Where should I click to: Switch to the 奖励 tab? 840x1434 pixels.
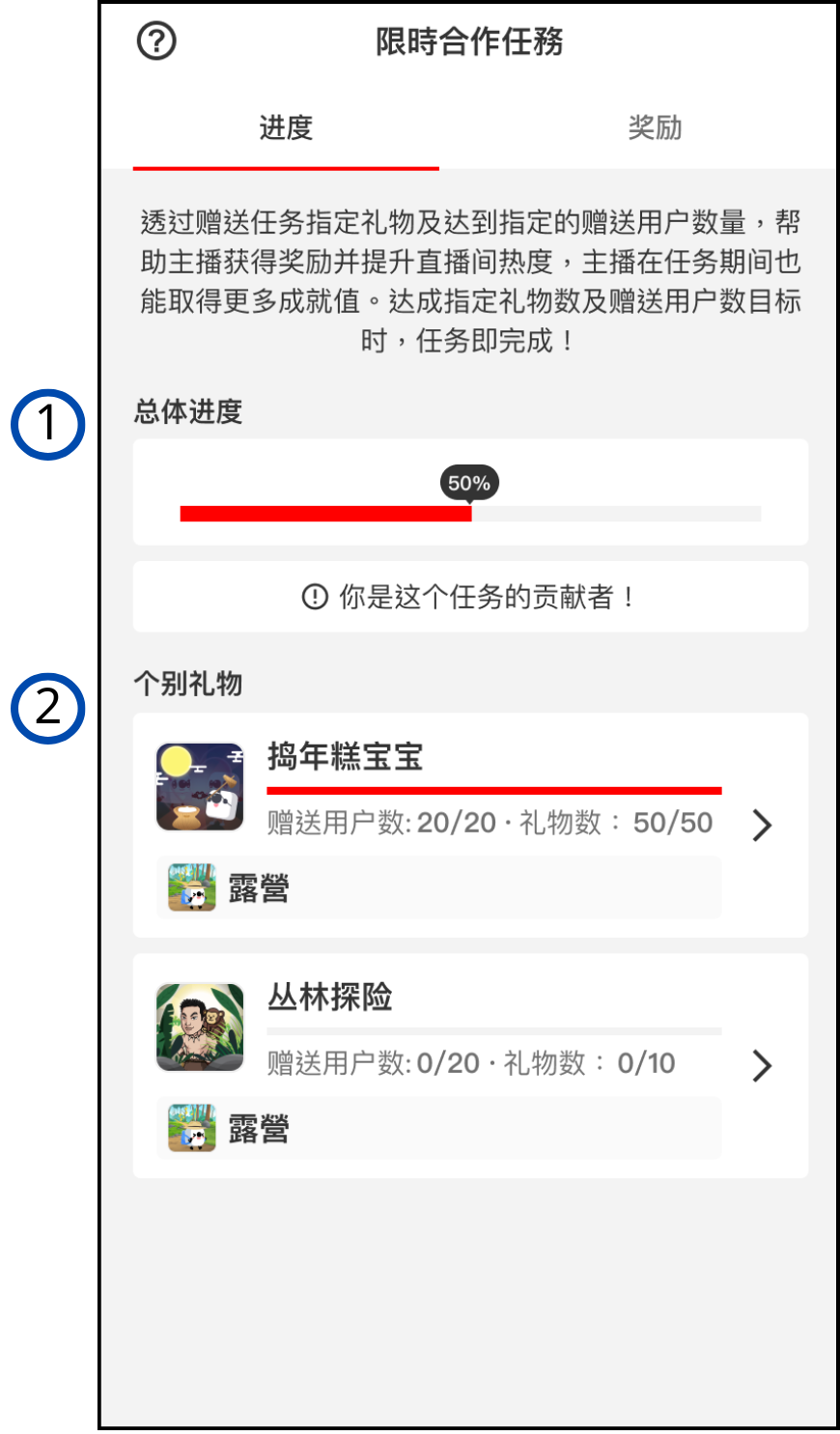[655, 127]
